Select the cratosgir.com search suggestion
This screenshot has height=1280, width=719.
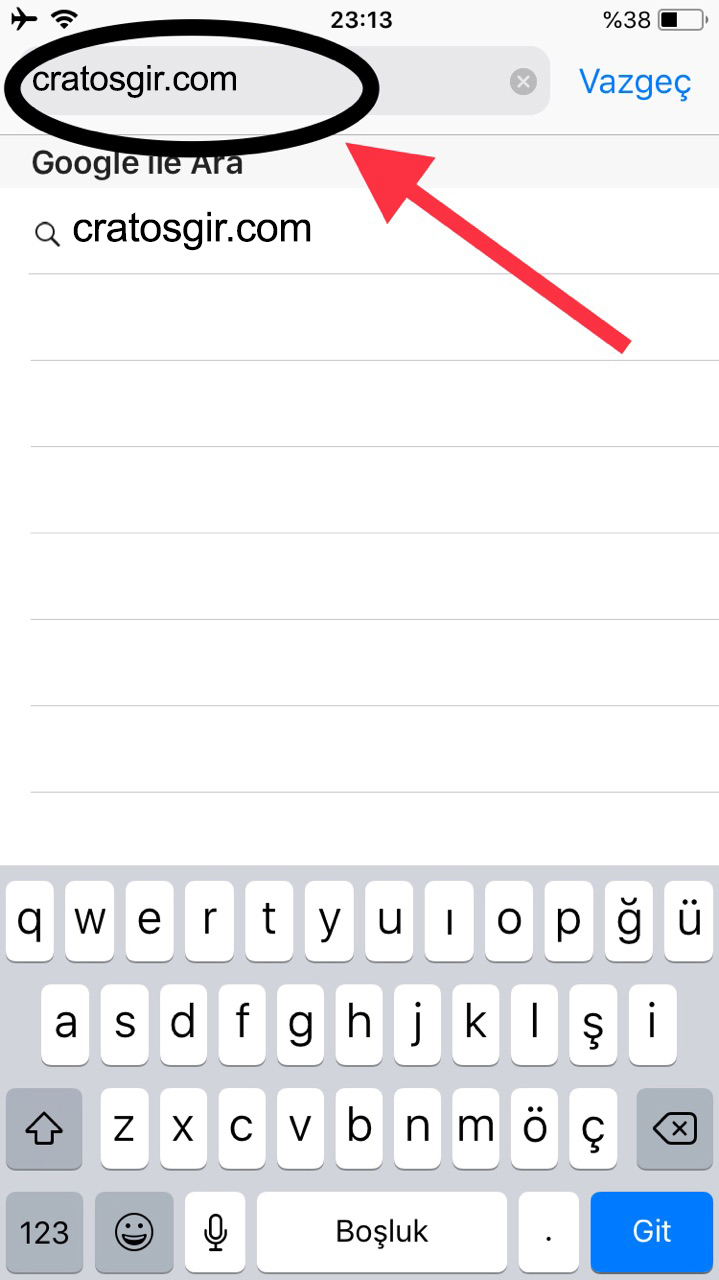click(x=192, y=230)
